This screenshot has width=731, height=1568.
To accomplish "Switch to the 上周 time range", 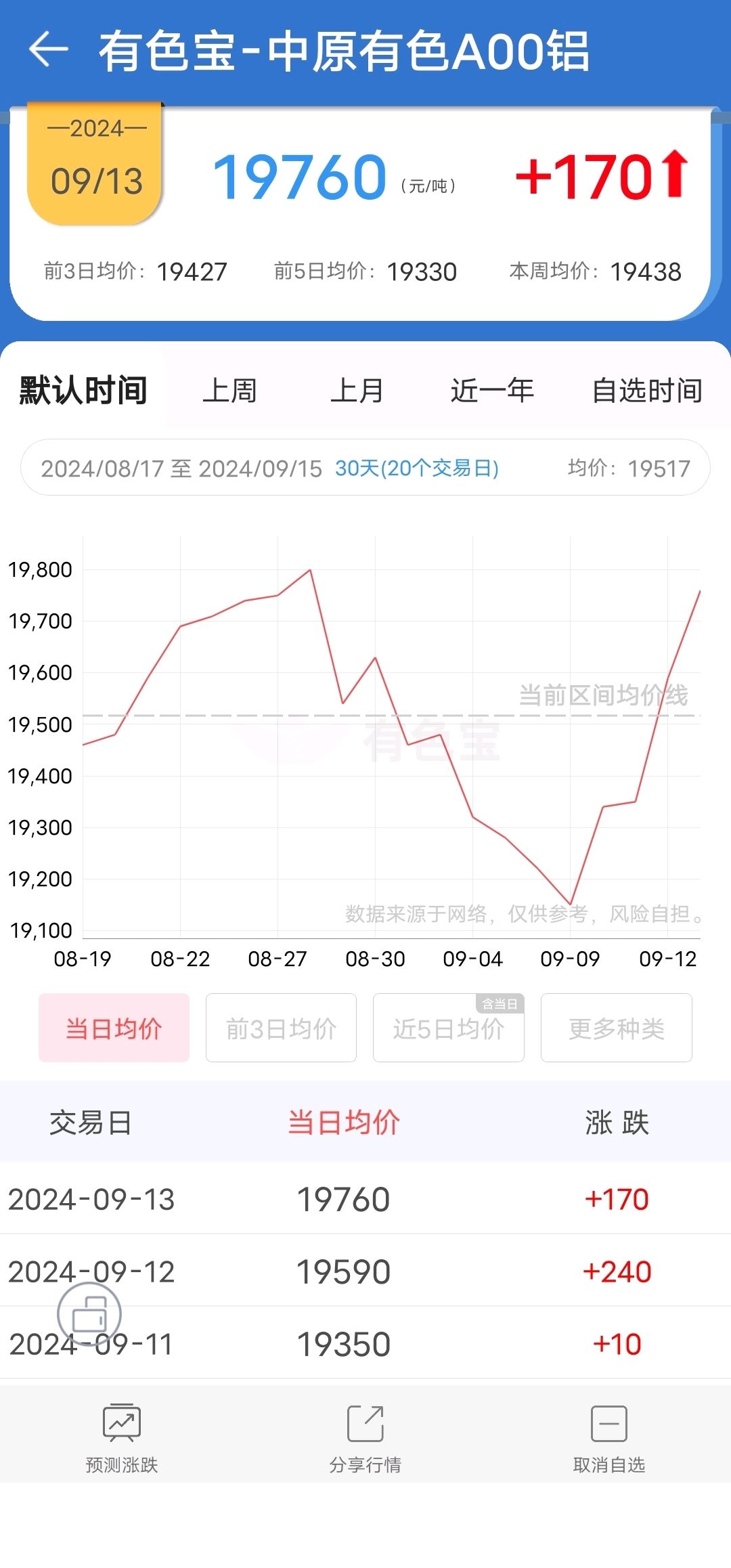I will (x=230, y=391).
